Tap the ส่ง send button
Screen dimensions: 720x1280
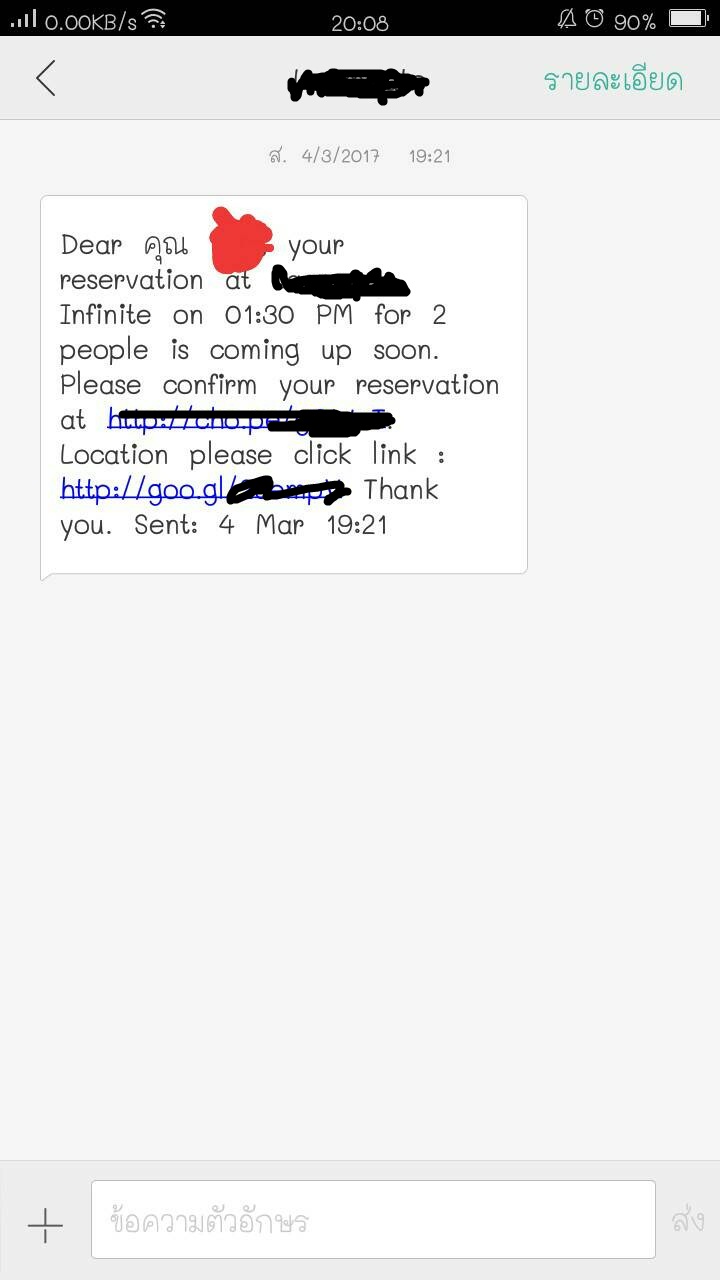pos(688,1221)
